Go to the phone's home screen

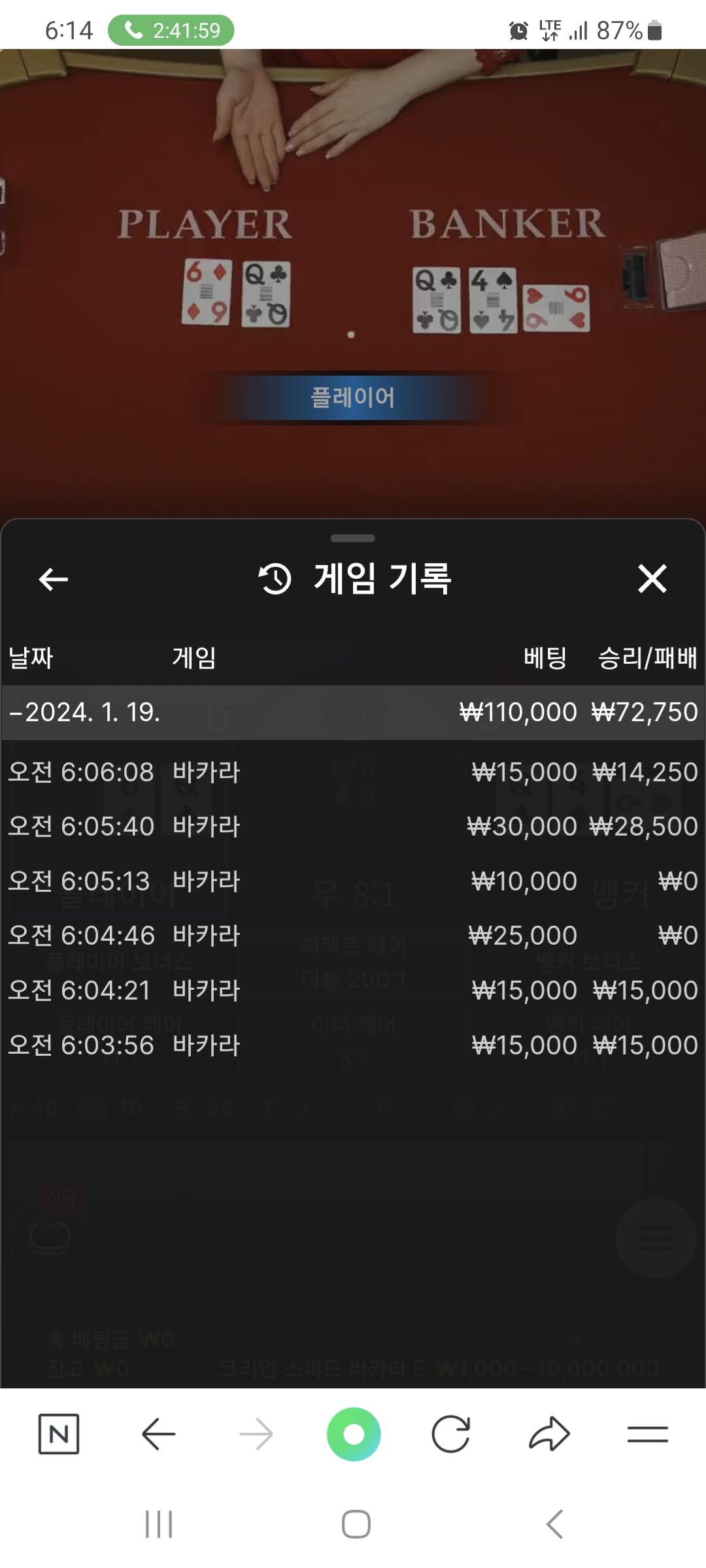pyautogui.click(x=356, y=1524)
